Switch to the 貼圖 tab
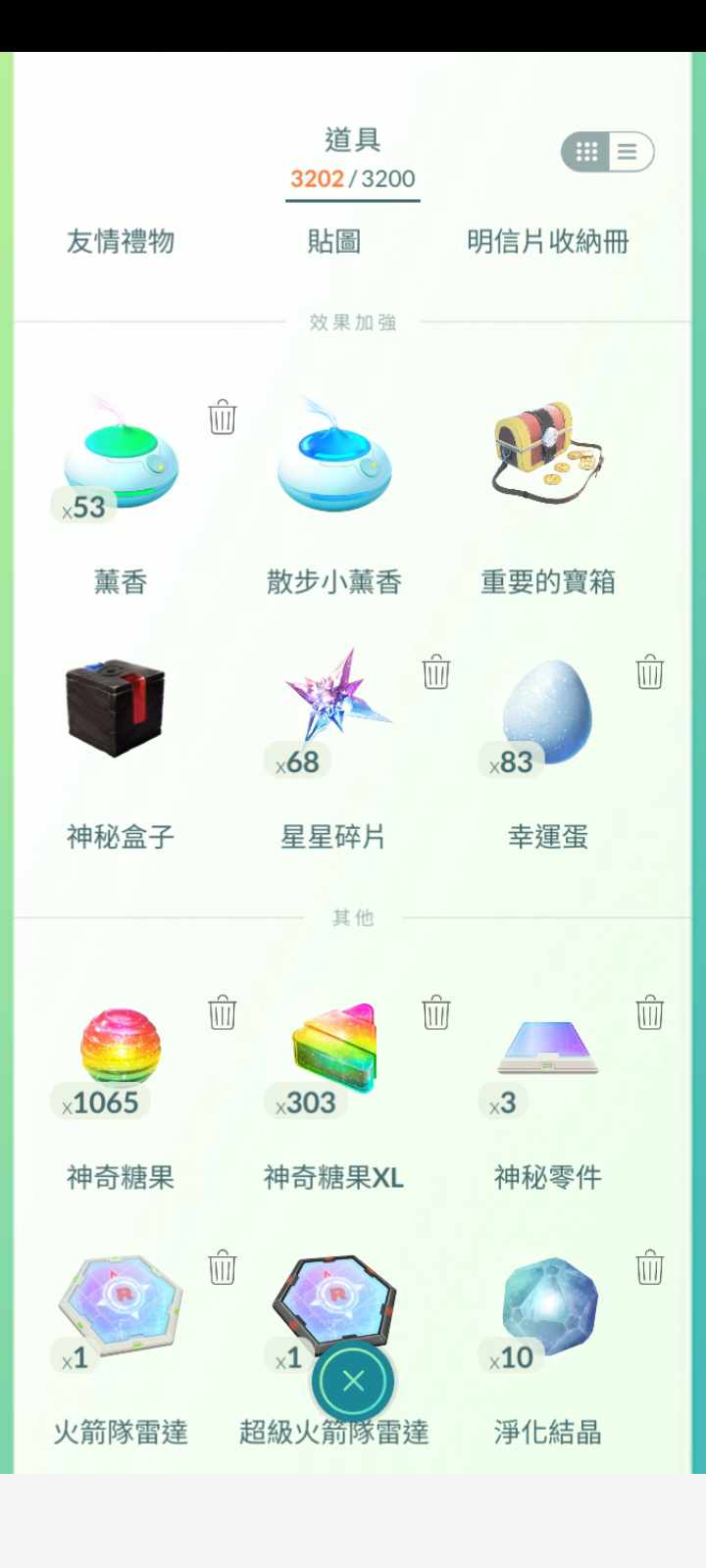 pos(333,242)
